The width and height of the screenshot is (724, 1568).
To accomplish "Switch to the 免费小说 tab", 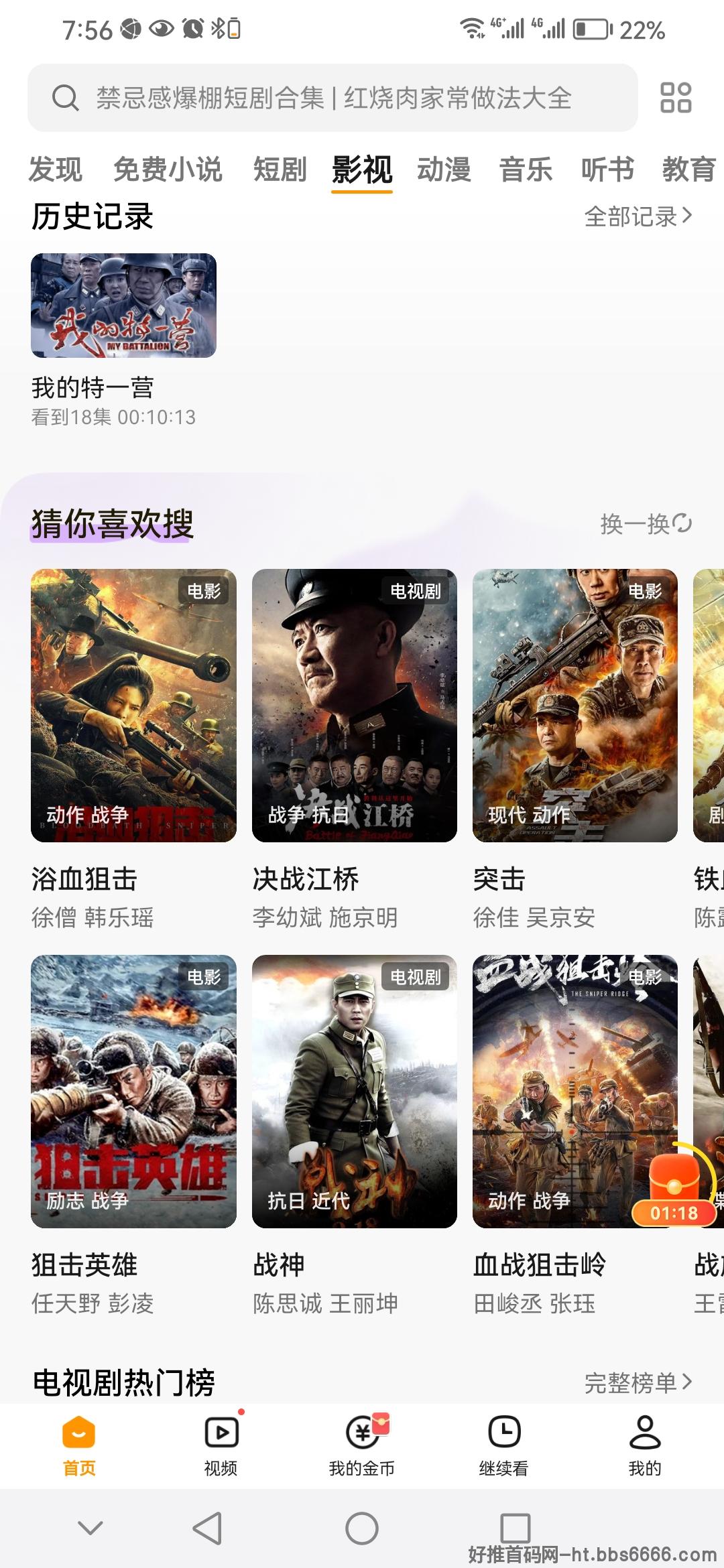I will pyautogui.click(x=168, y=169).
